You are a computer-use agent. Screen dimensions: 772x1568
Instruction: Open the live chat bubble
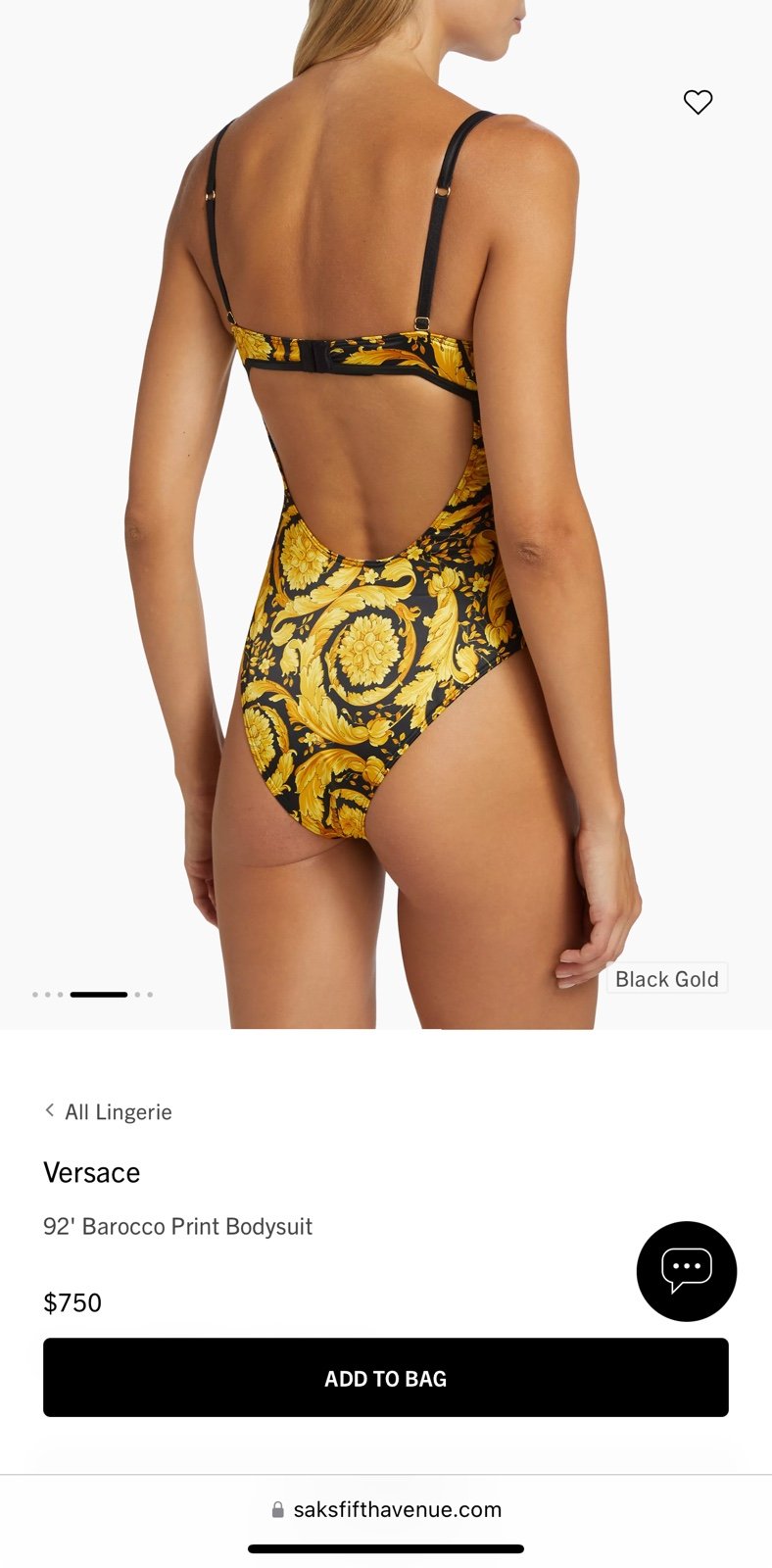(x=687, y=1271)
